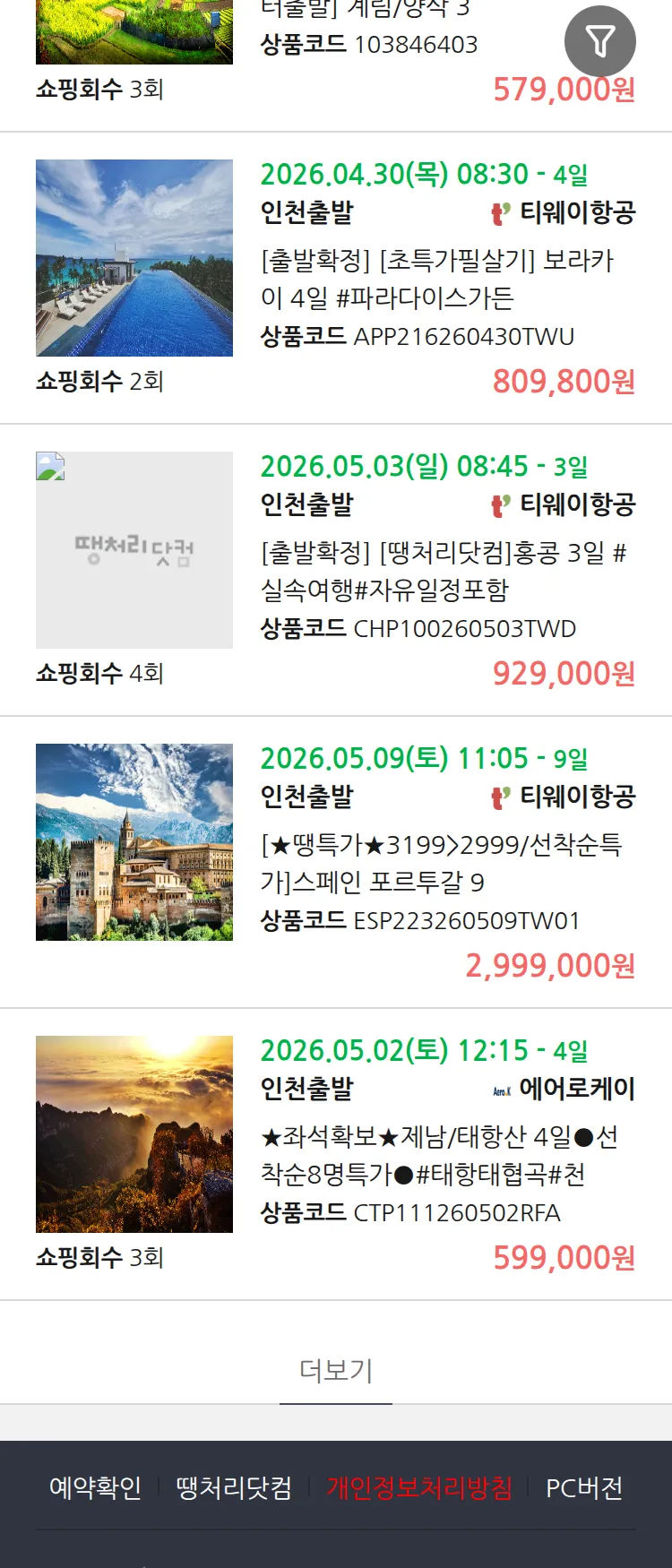The width and height of the screenshot is (672, 1568).
Task: Tap 더보기 to load more products
Action: [x=336, y=1370]
